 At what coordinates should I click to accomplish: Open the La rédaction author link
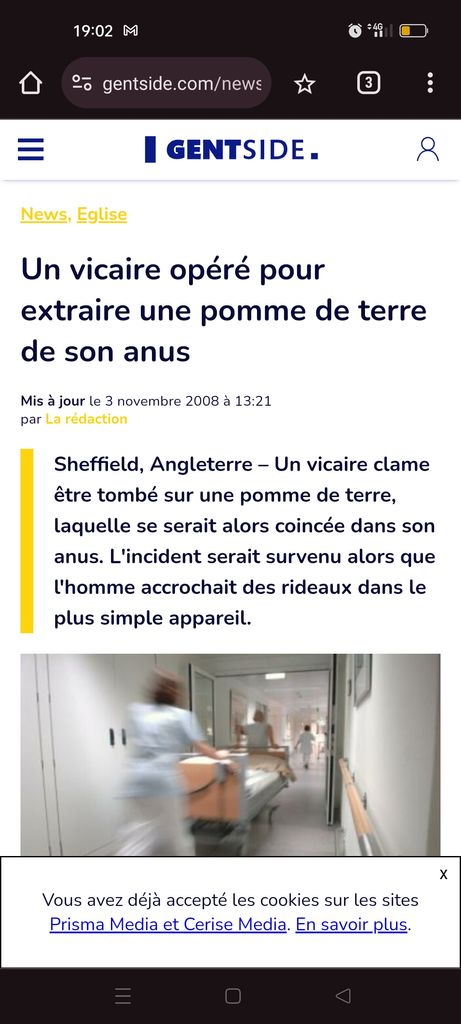[x=86, y=419]
